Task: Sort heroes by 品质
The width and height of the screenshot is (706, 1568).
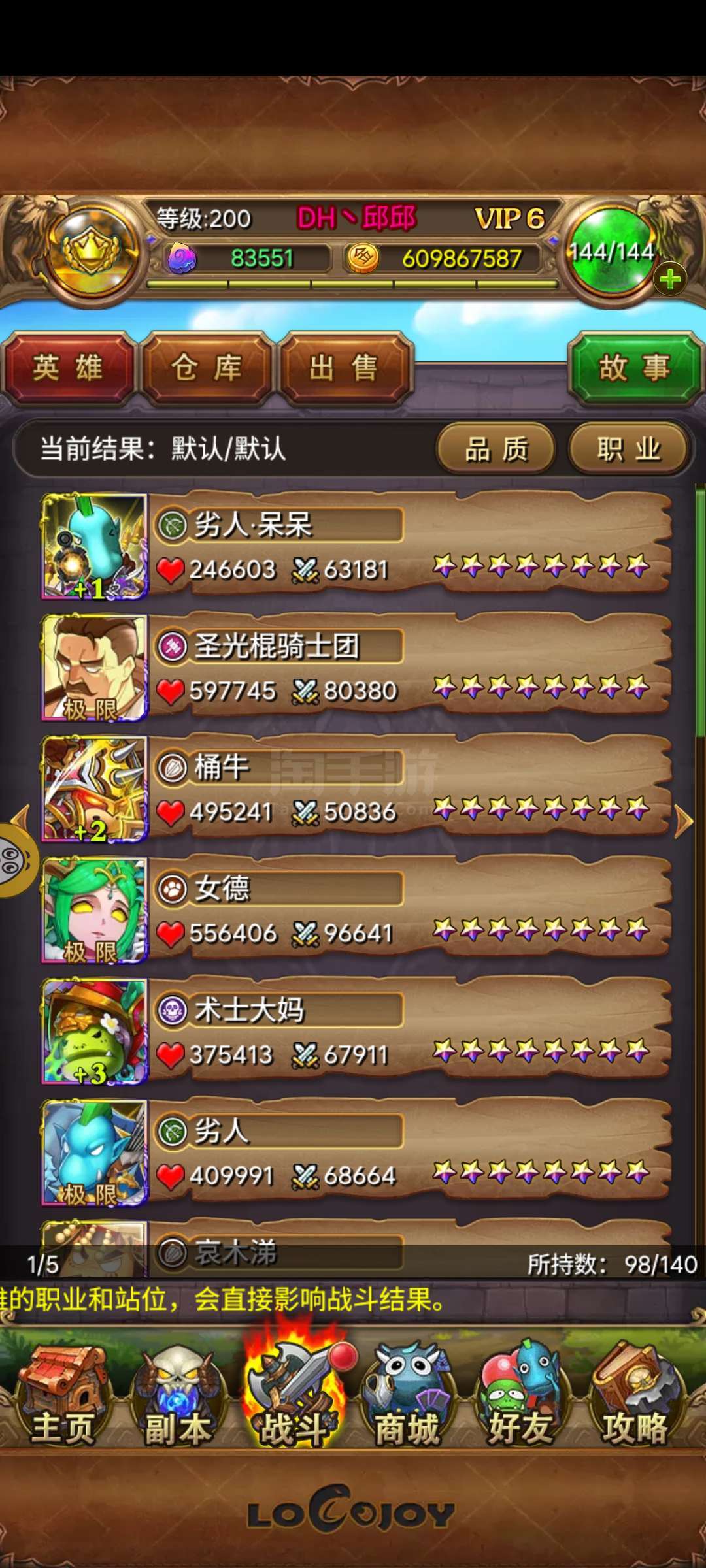Action: (496, 449)
